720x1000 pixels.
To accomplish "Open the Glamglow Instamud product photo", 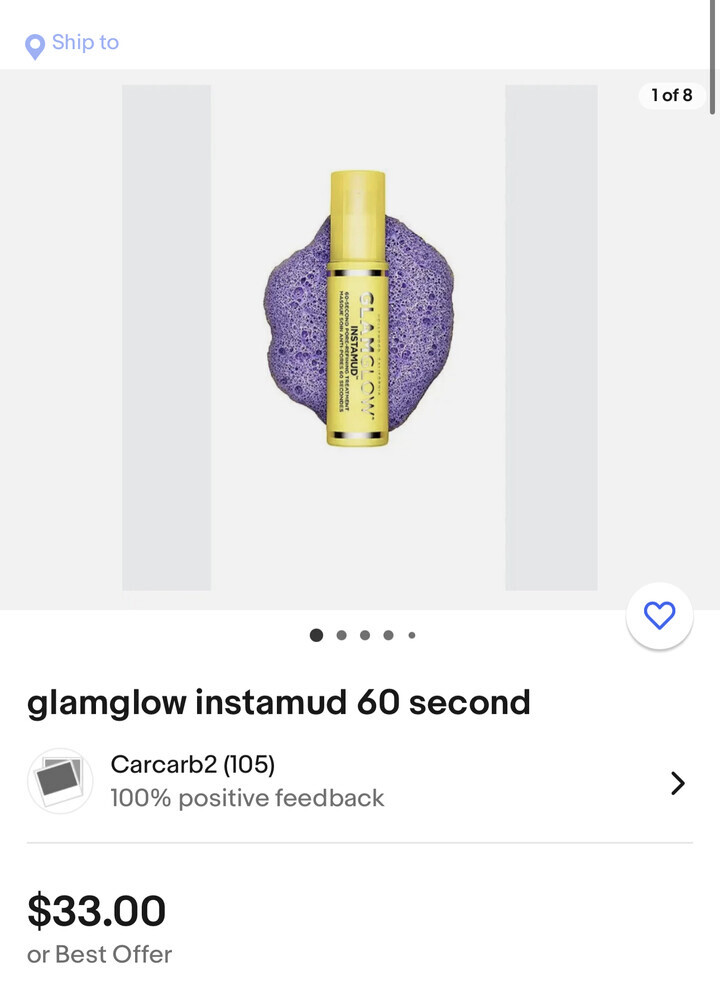I will (358, 310).
